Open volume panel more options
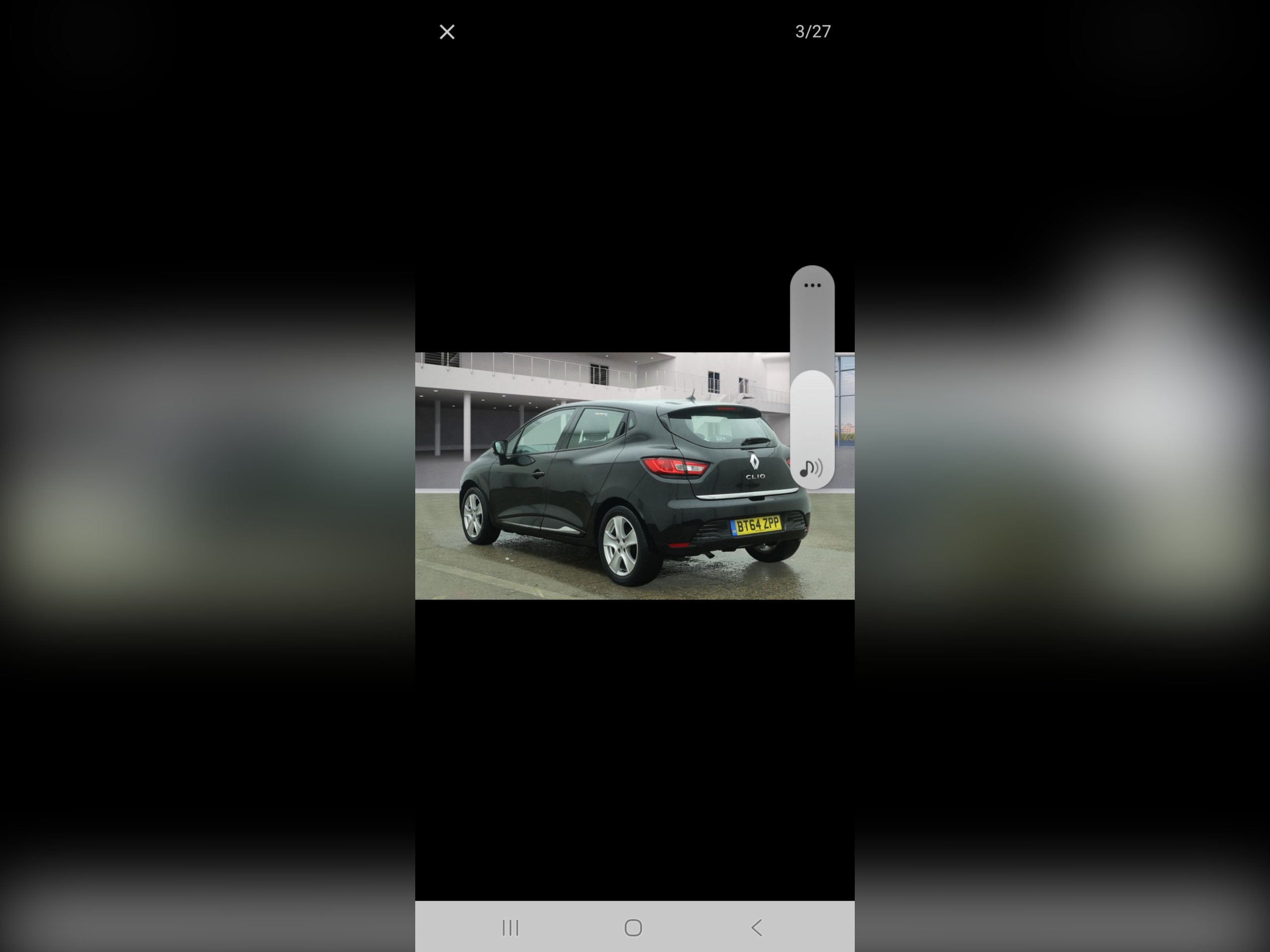 [812, 285]
